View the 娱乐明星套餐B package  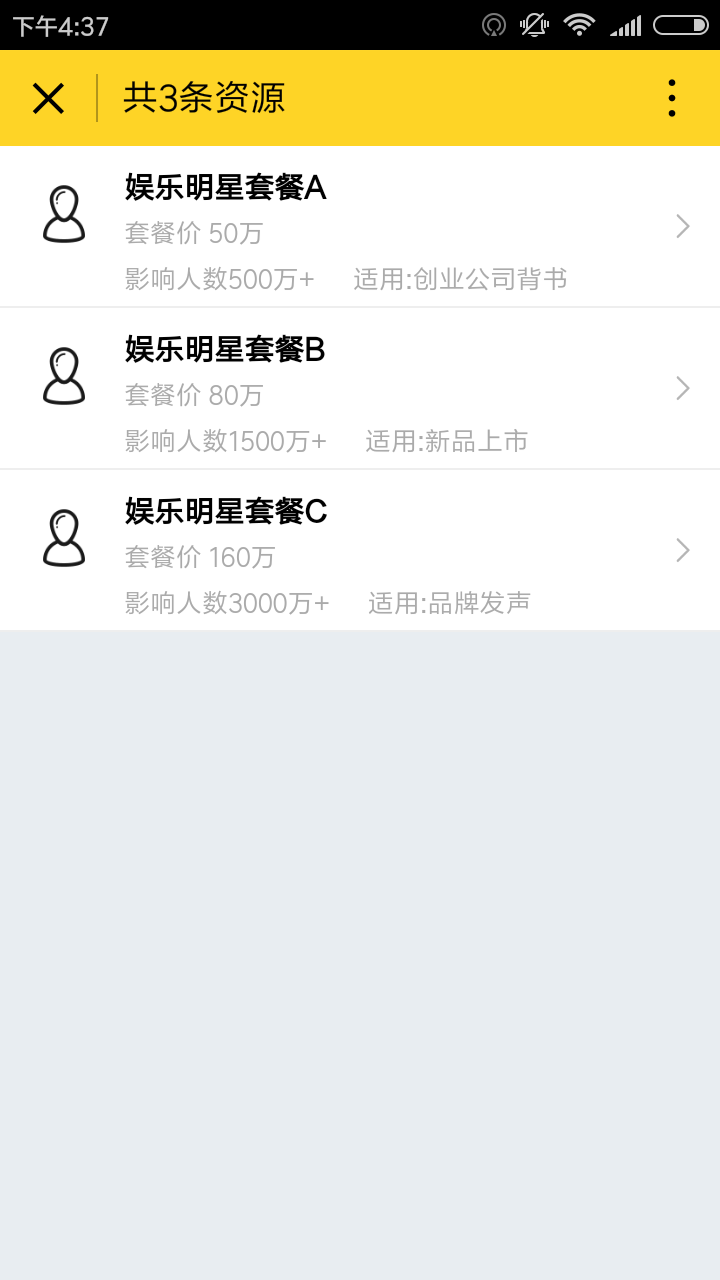360,389
